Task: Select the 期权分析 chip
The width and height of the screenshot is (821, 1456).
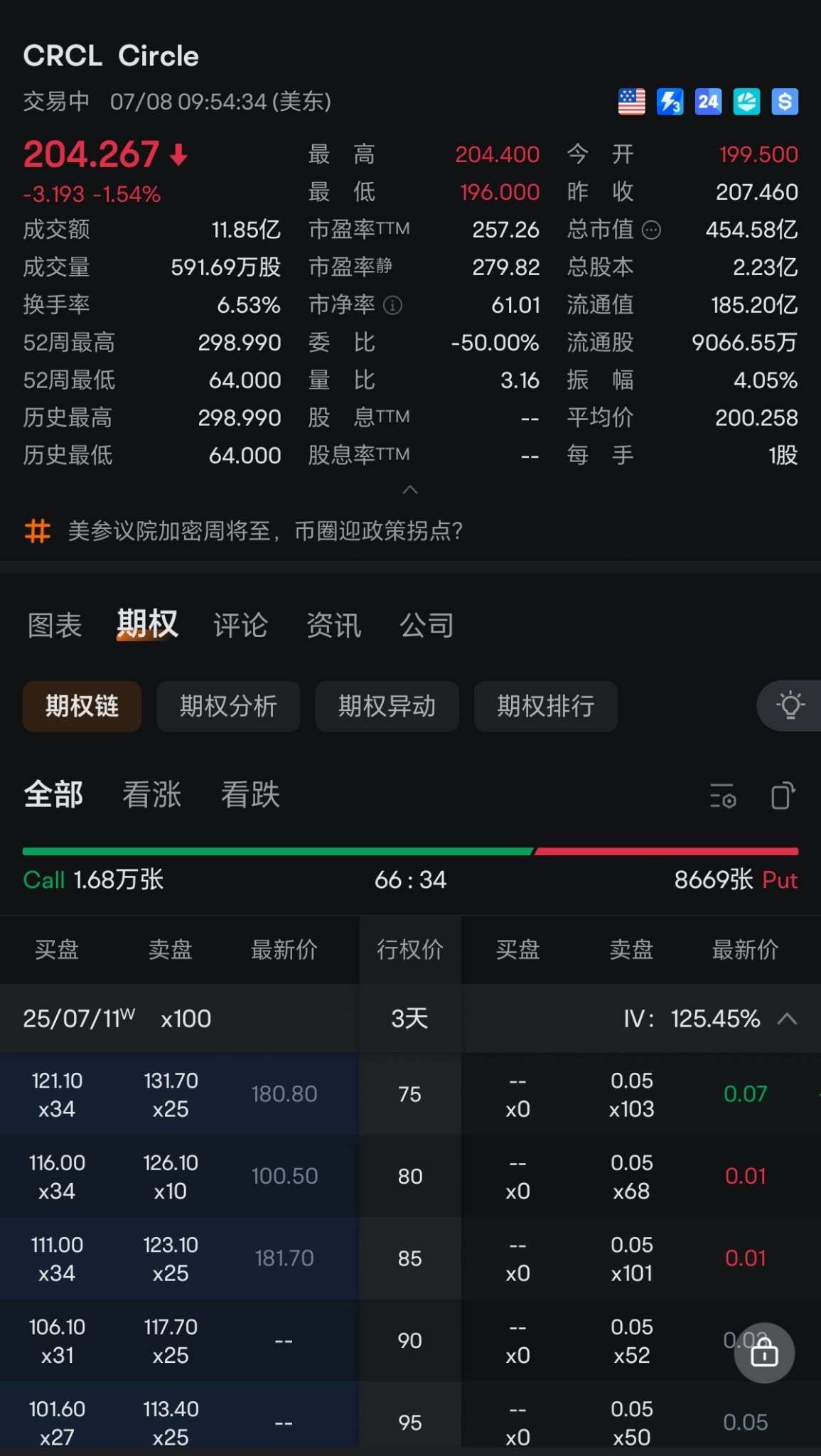Action: 228,706
